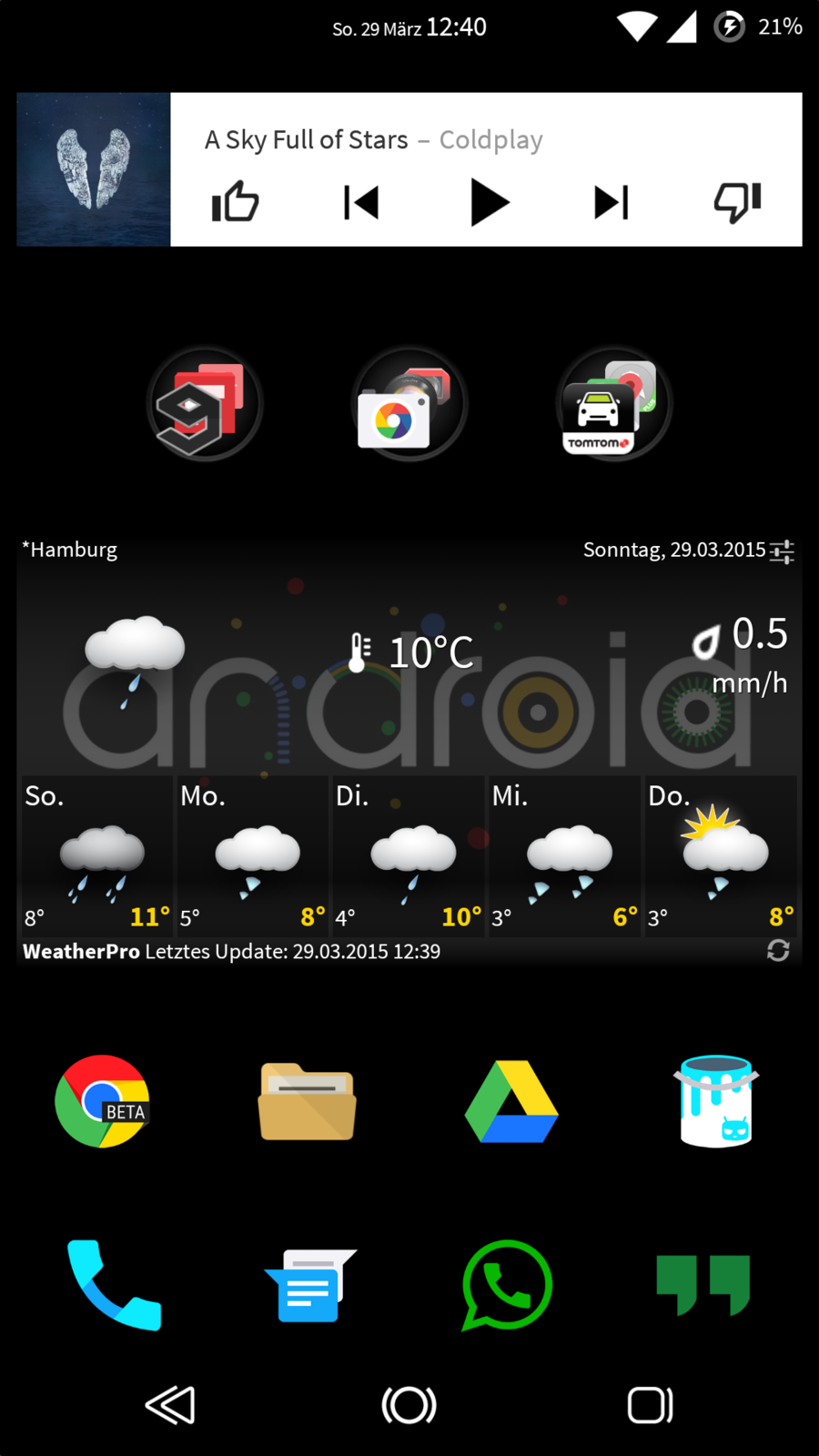Thumbs down the current Coldplay song

pyautogui.click(x=737, y=202)
